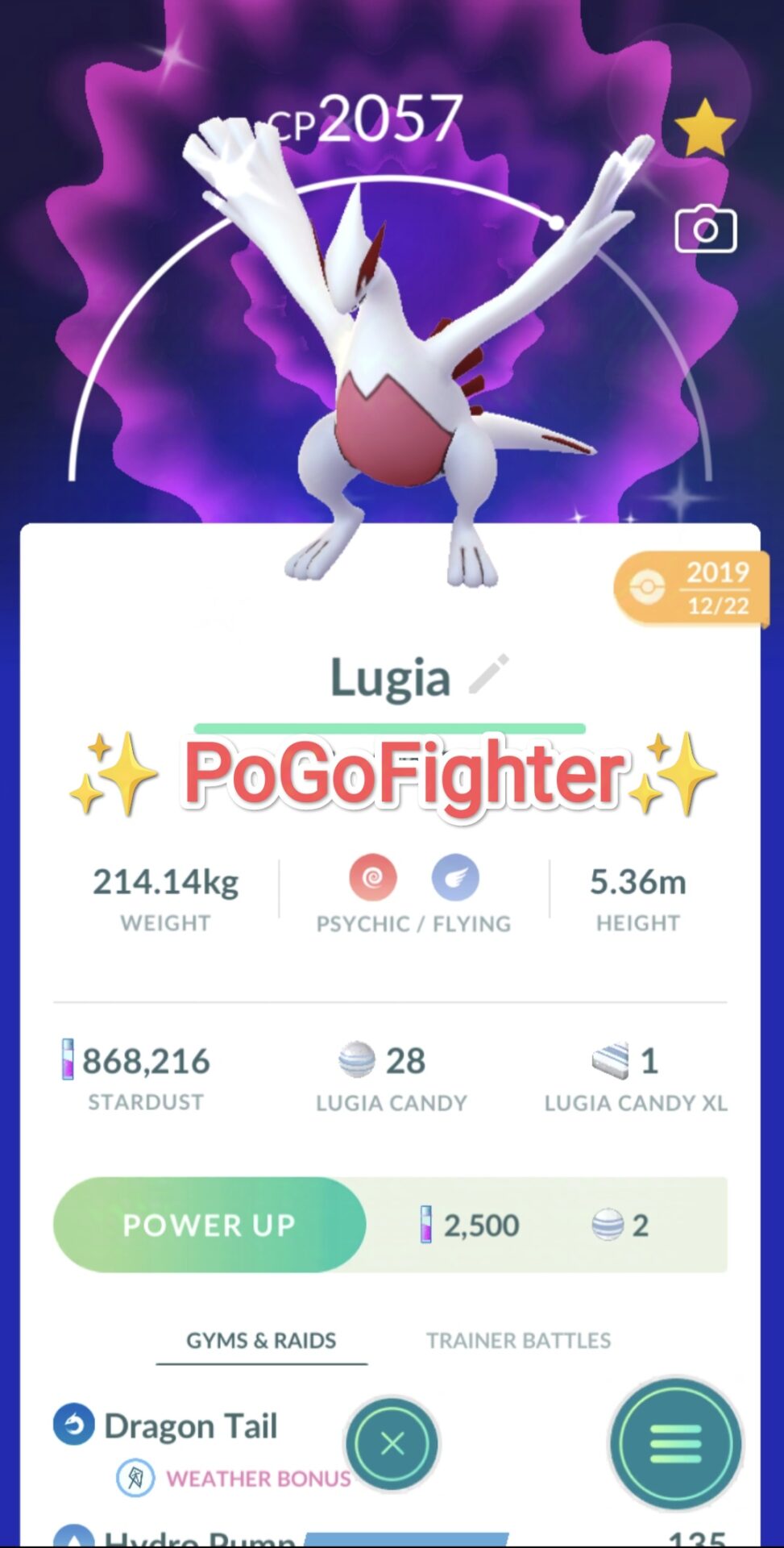View the 2019 12/22 catch date badge
The height and width of the screenshot is (1548, 784).
coord(692,589)
